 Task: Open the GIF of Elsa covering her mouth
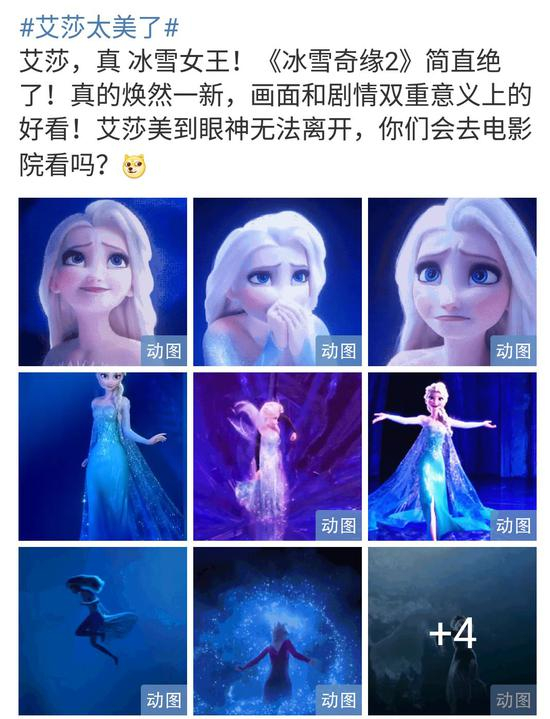(278, 282)
